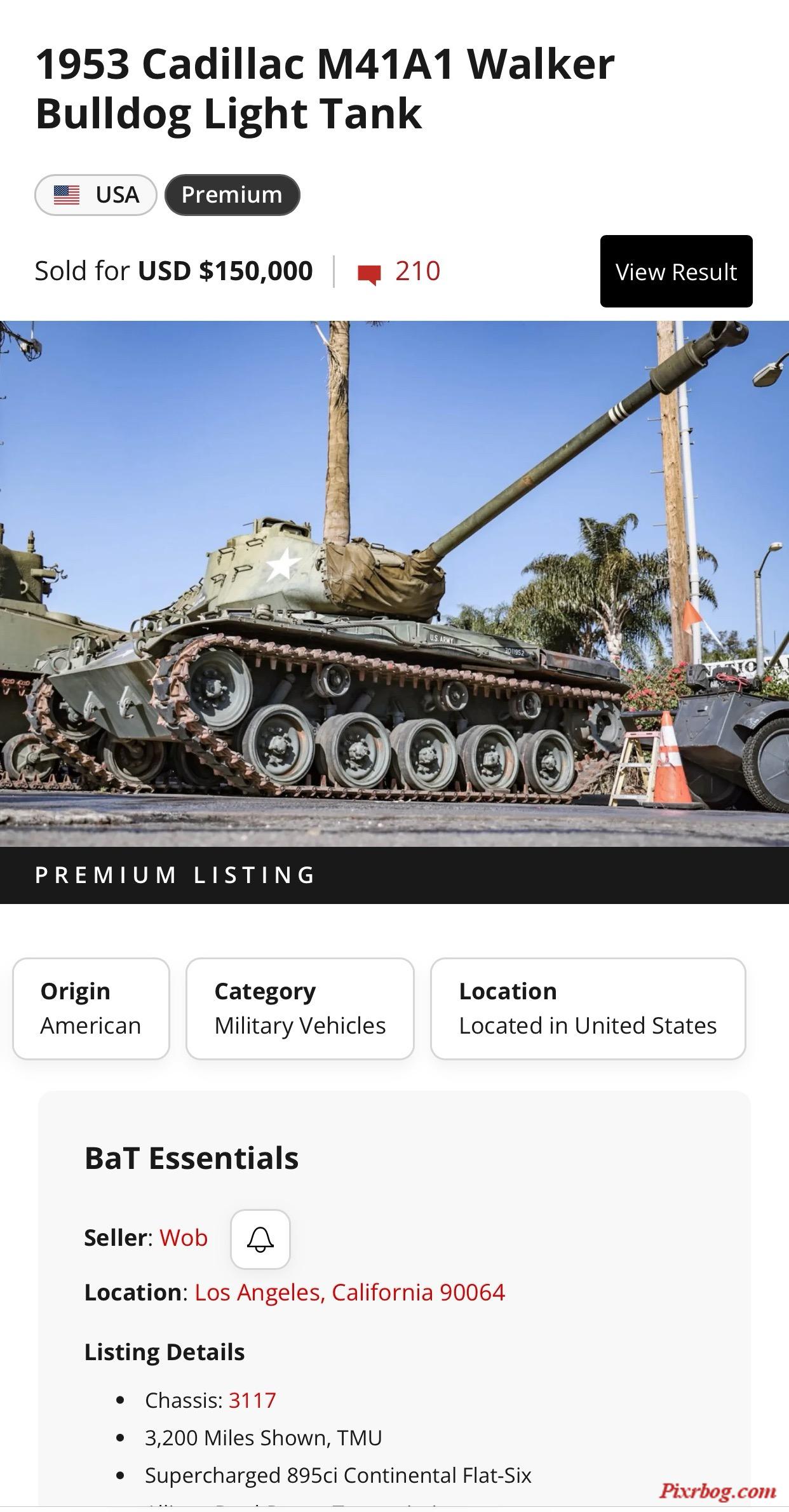The width and height of the screenshot is (789, 1512).
Task: Open the tank listing photo
Action: pos(394,583)
